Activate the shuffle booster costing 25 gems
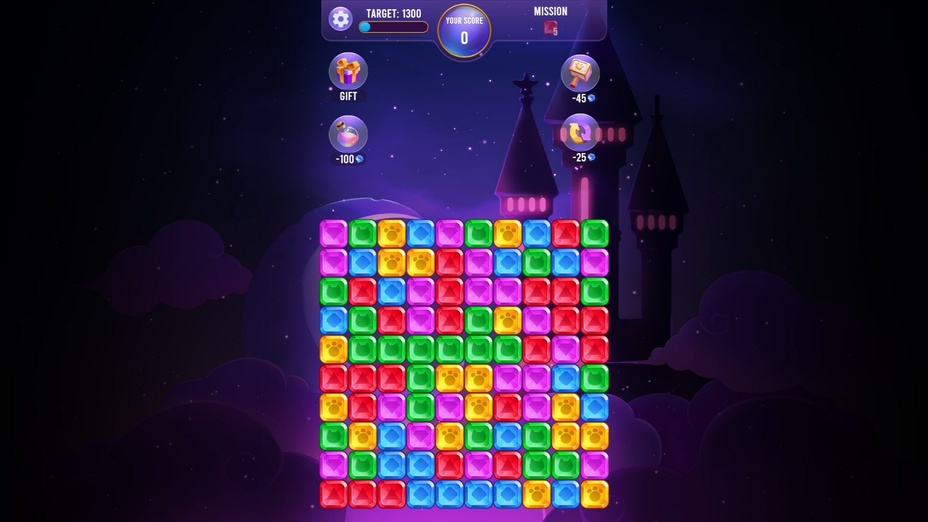 point(579,132)
